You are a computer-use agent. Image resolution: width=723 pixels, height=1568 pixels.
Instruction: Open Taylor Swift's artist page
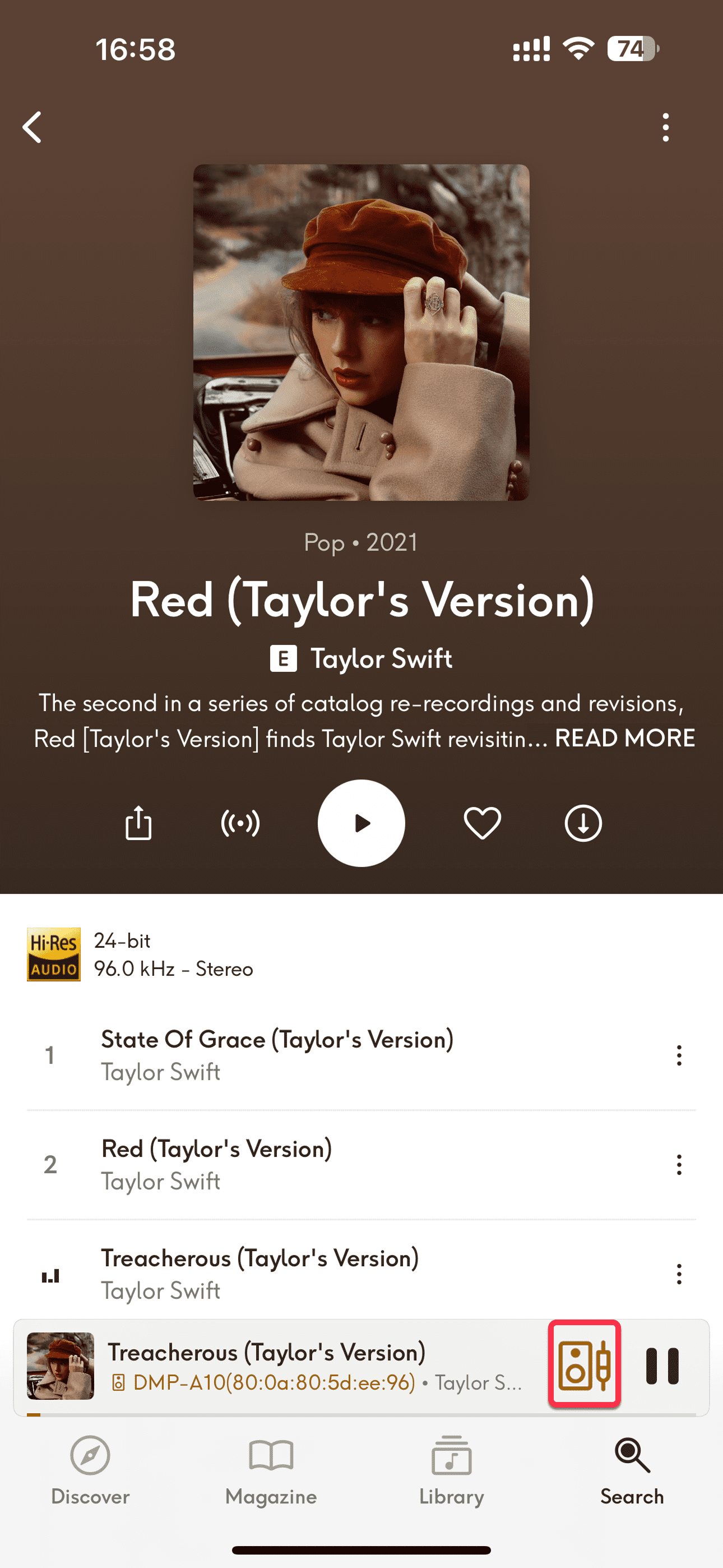(381, 658)
